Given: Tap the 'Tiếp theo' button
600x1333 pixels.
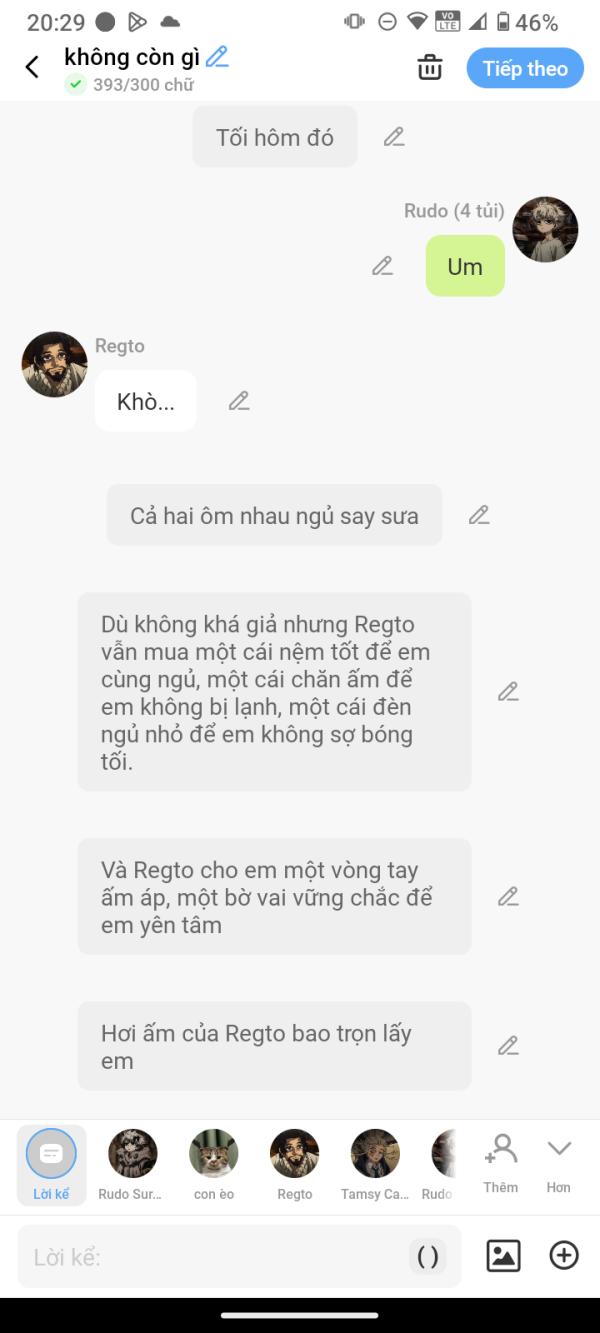Looking at the screenshot, I should 525,68.
